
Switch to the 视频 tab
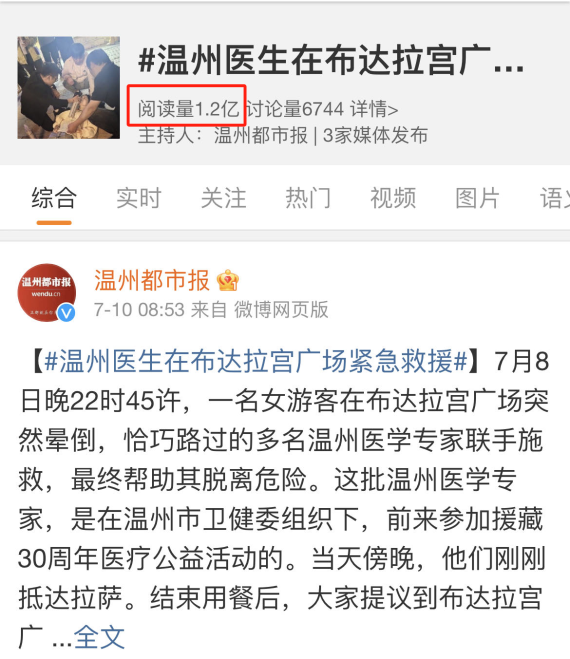(393, 198)
